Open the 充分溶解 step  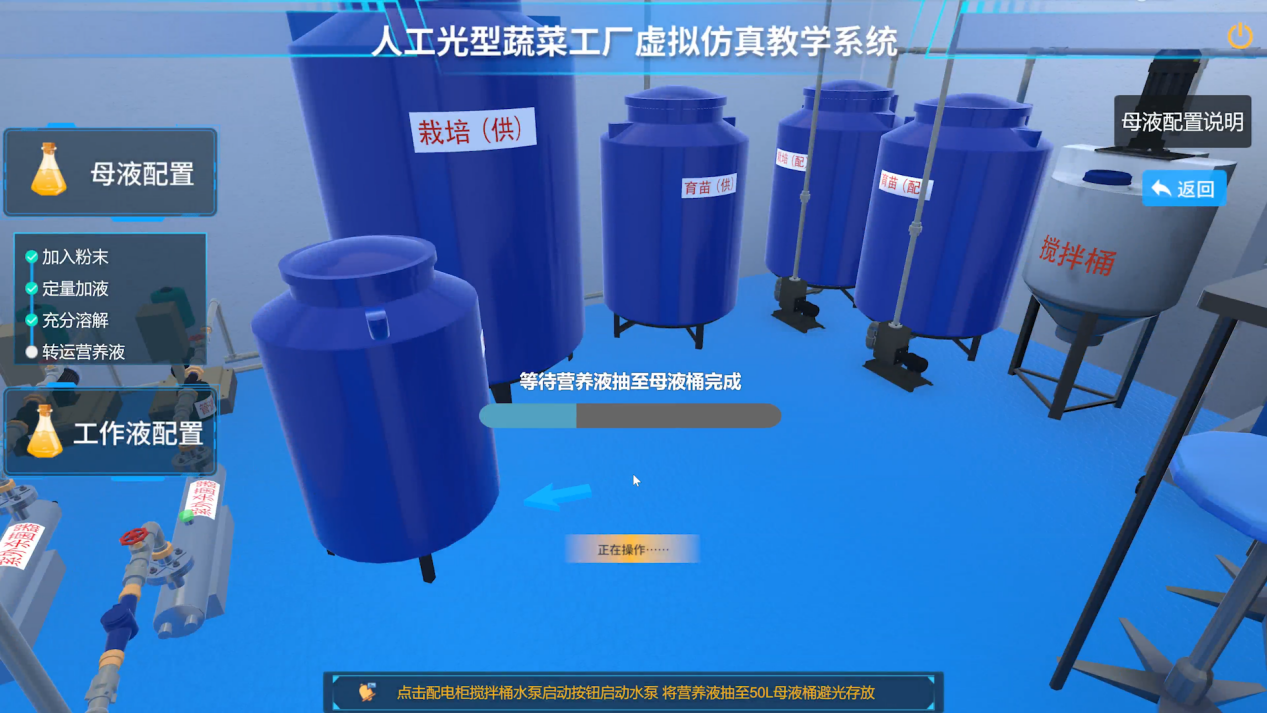[74, 321]
